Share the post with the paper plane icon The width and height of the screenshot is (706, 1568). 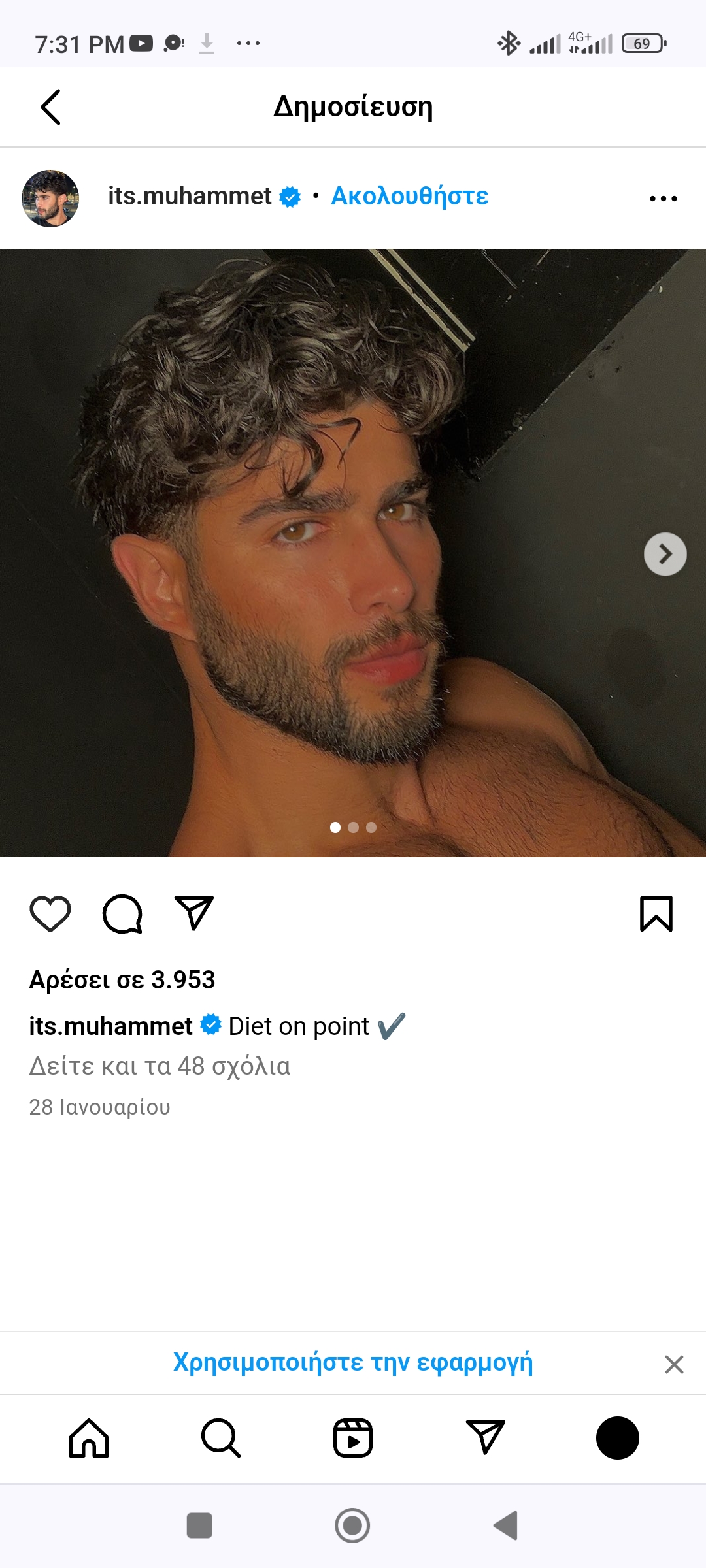194,913
